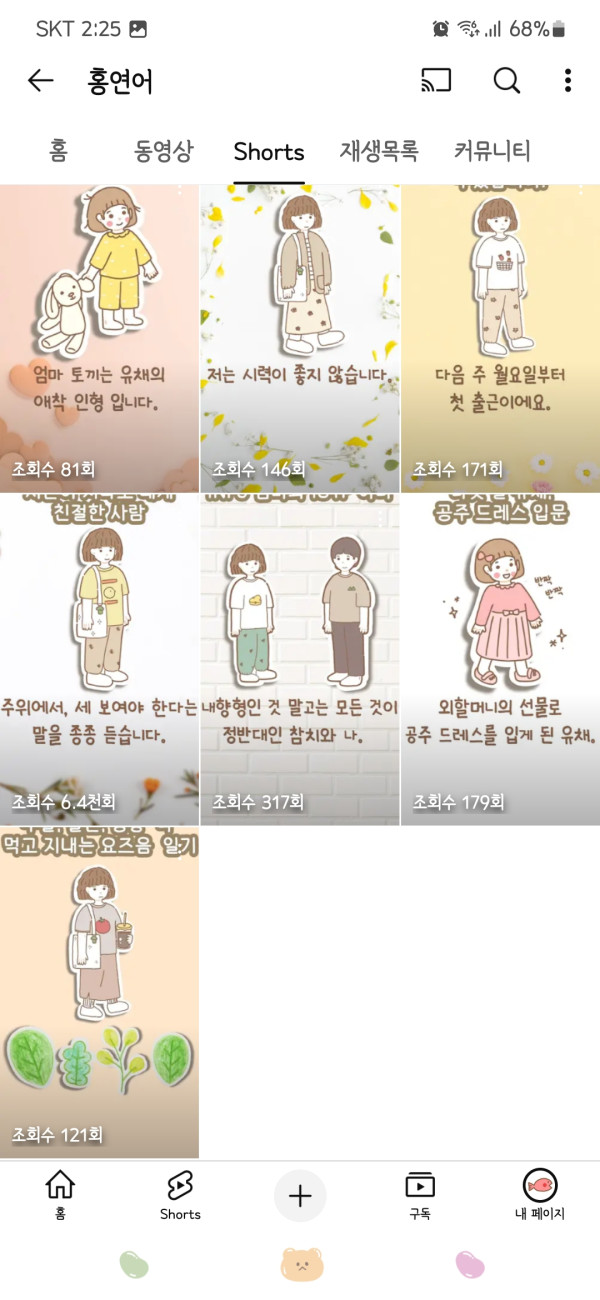Create new content with the plus button

(300, 1196)
